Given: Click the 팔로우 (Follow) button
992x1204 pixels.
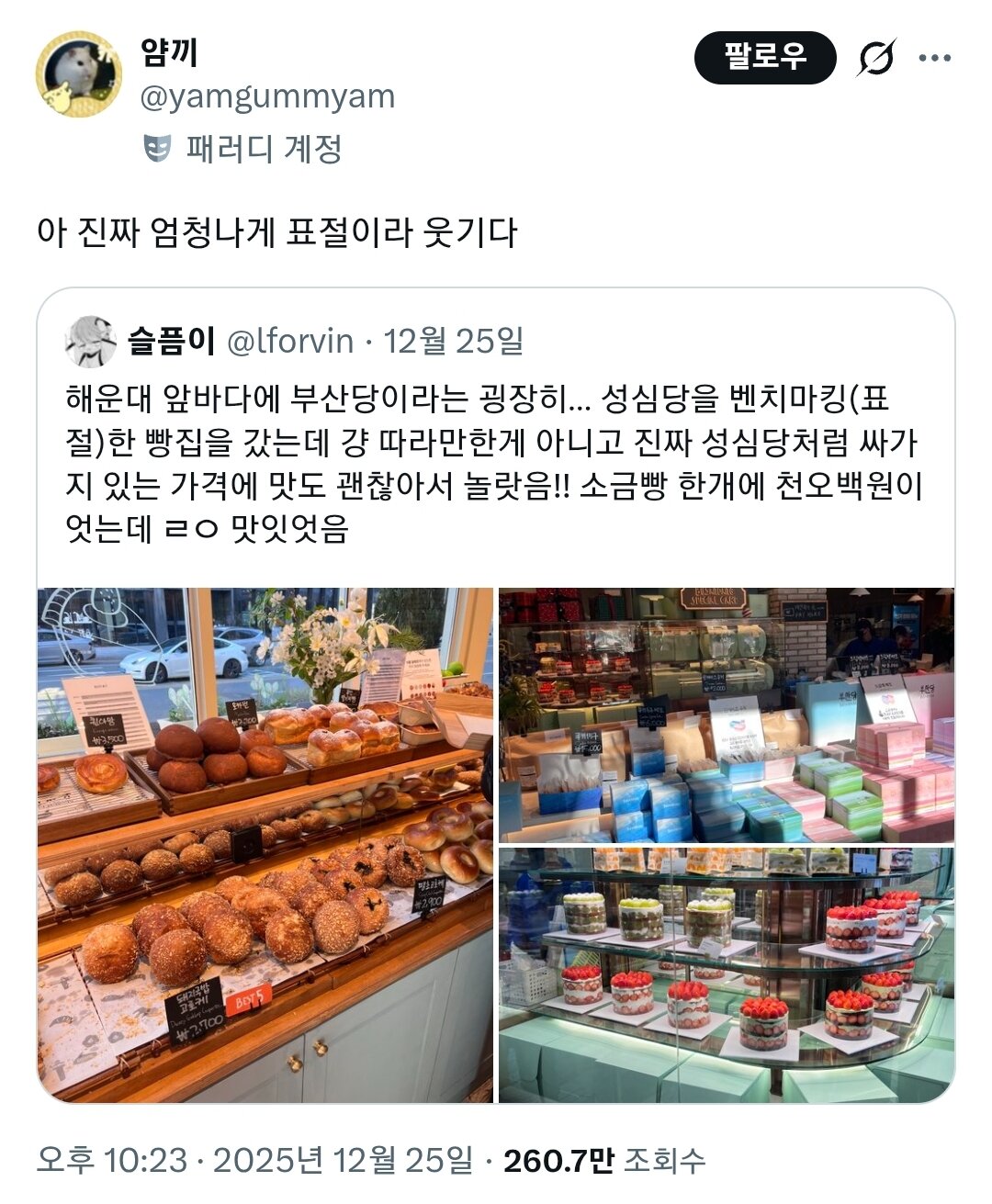Looking at the screenshot, I should coord(766,57).
